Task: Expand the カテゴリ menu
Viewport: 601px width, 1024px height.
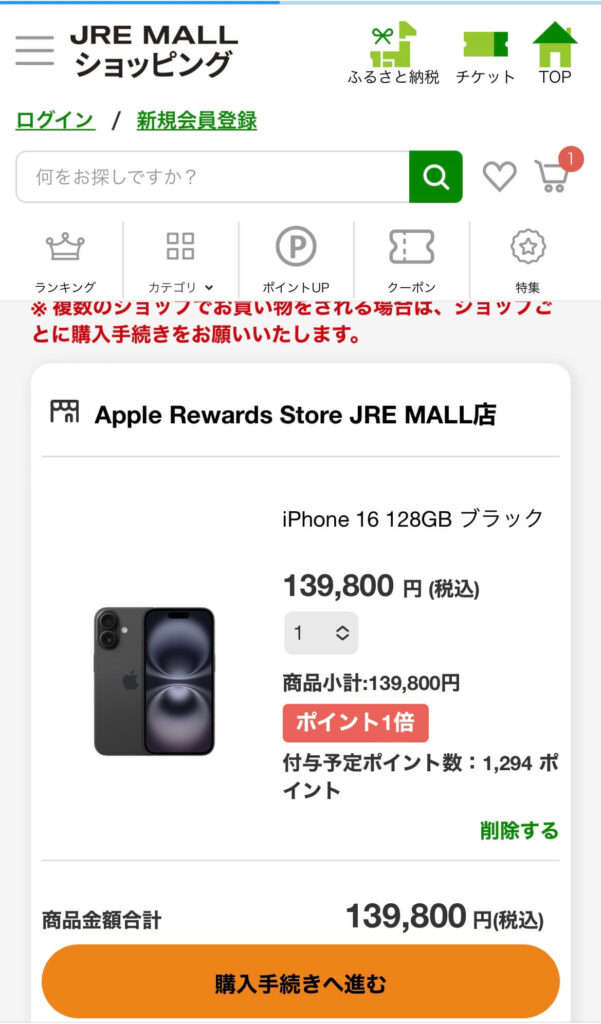Action: pos(180,260)
